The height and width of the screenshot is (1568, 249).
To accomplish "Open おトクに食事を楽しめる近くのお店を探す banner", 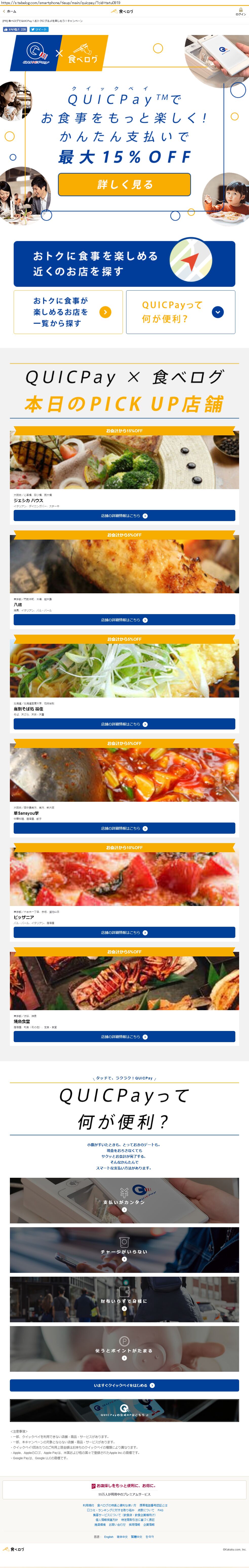I will [124, 263].
